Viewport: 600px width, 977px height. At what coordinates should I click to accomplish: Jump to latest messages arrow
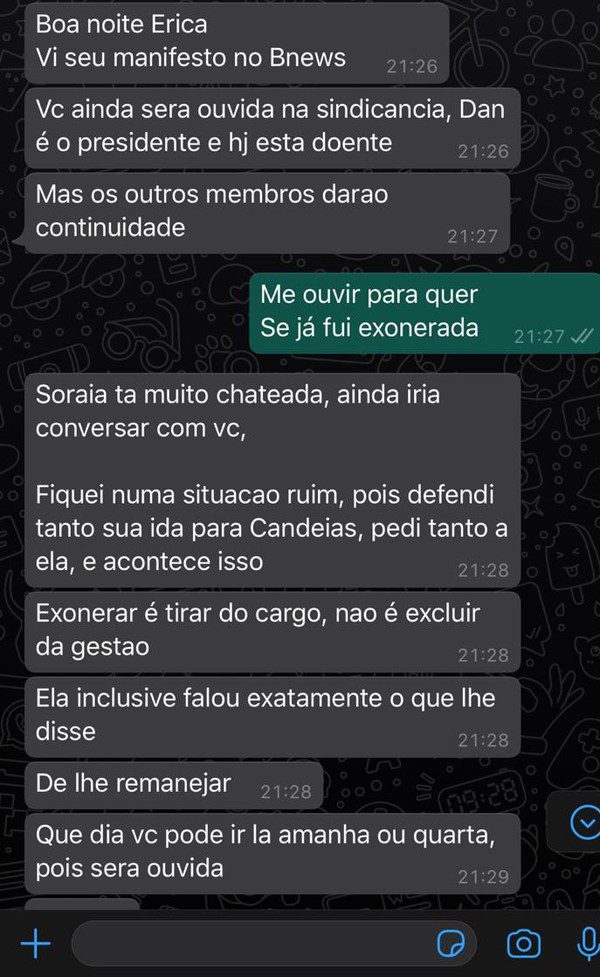click(584, 822)
